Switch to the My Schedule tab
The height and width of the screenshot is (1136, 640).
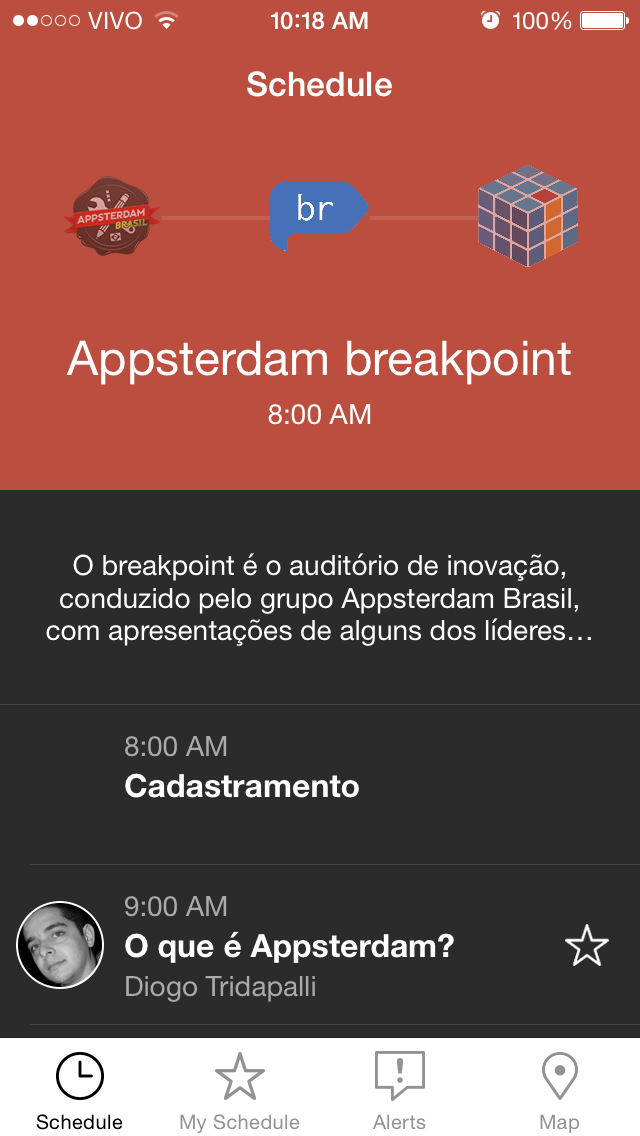pos(239,1090)
